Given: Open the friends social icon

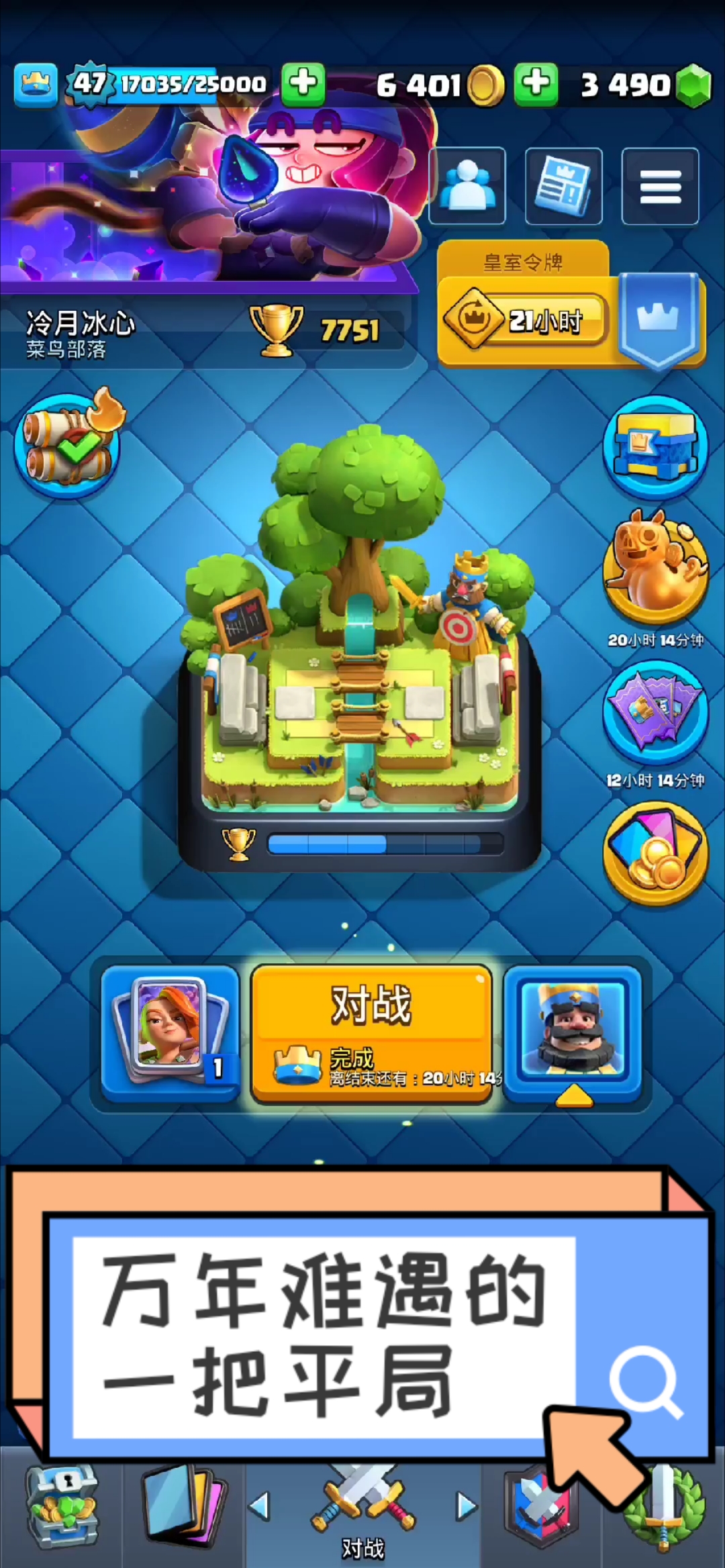Looking at the screenshot, I should [467, 186].
